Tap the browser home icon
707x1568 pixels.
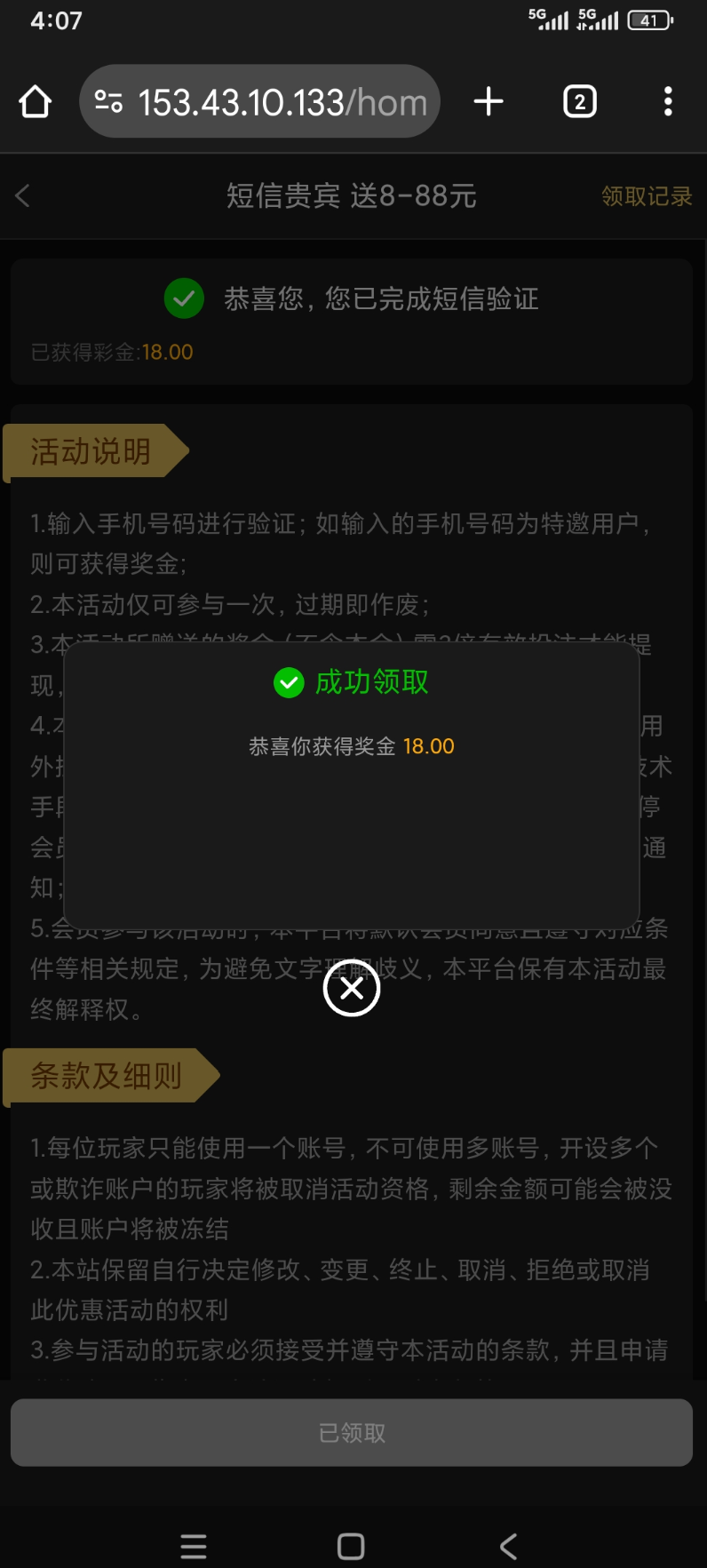tap(36, 102)
